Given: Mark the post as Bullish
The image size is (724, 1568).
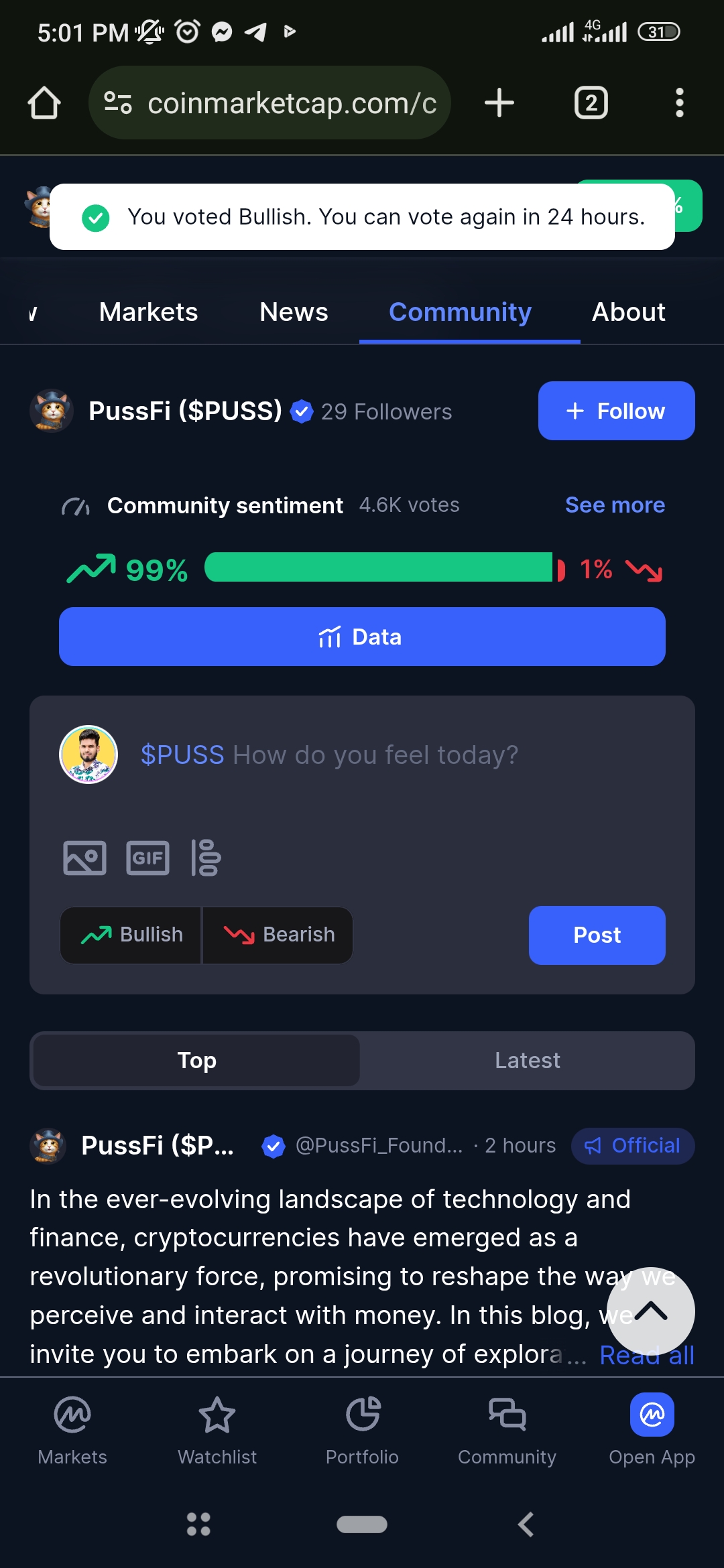Looking at the screenshot, I should (131, 935).
